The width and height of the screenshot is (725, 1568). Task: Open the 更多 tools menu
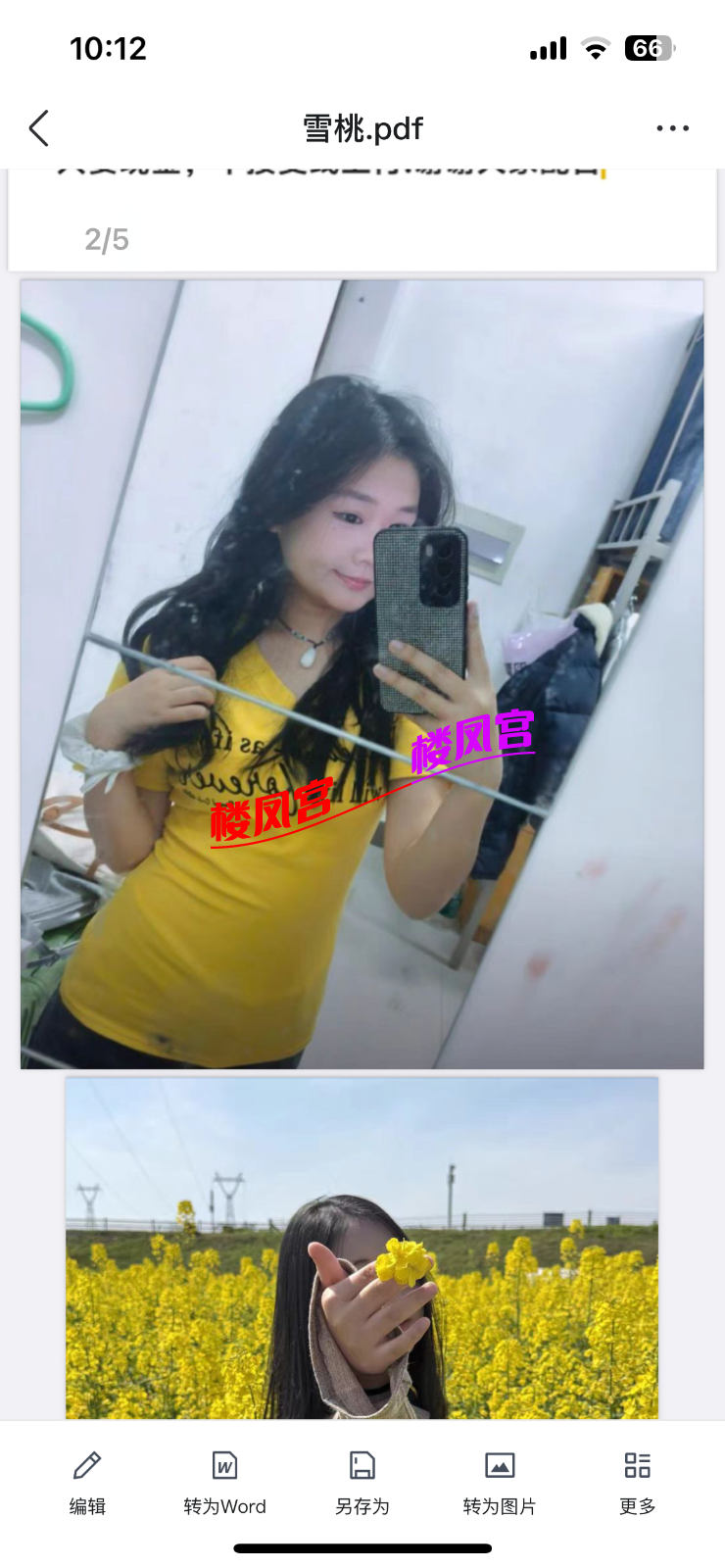click(x=637, y=1482)
